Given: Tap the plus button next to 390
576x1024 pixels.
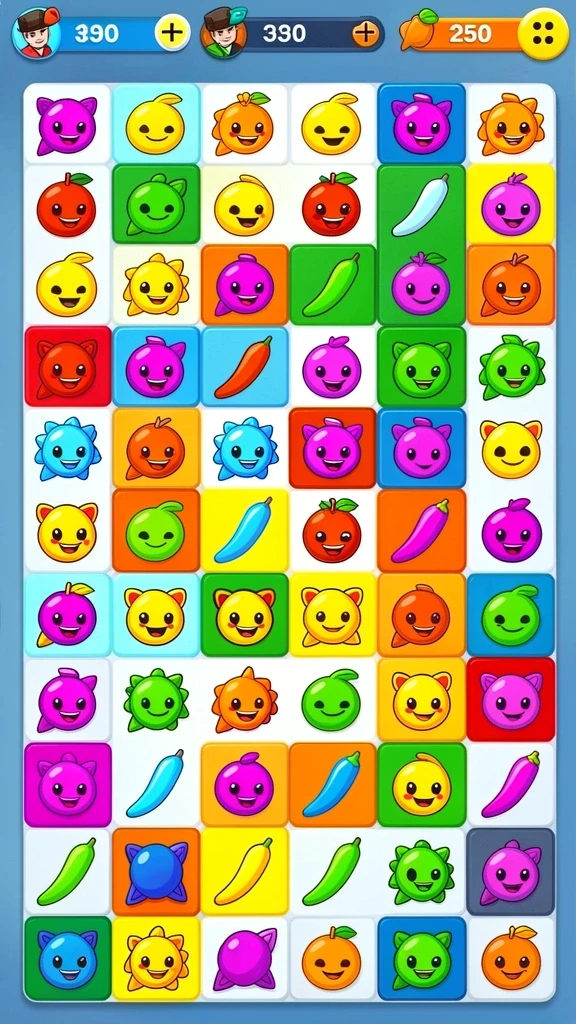Looking at the screenshot, I should (x=172, y=33).
